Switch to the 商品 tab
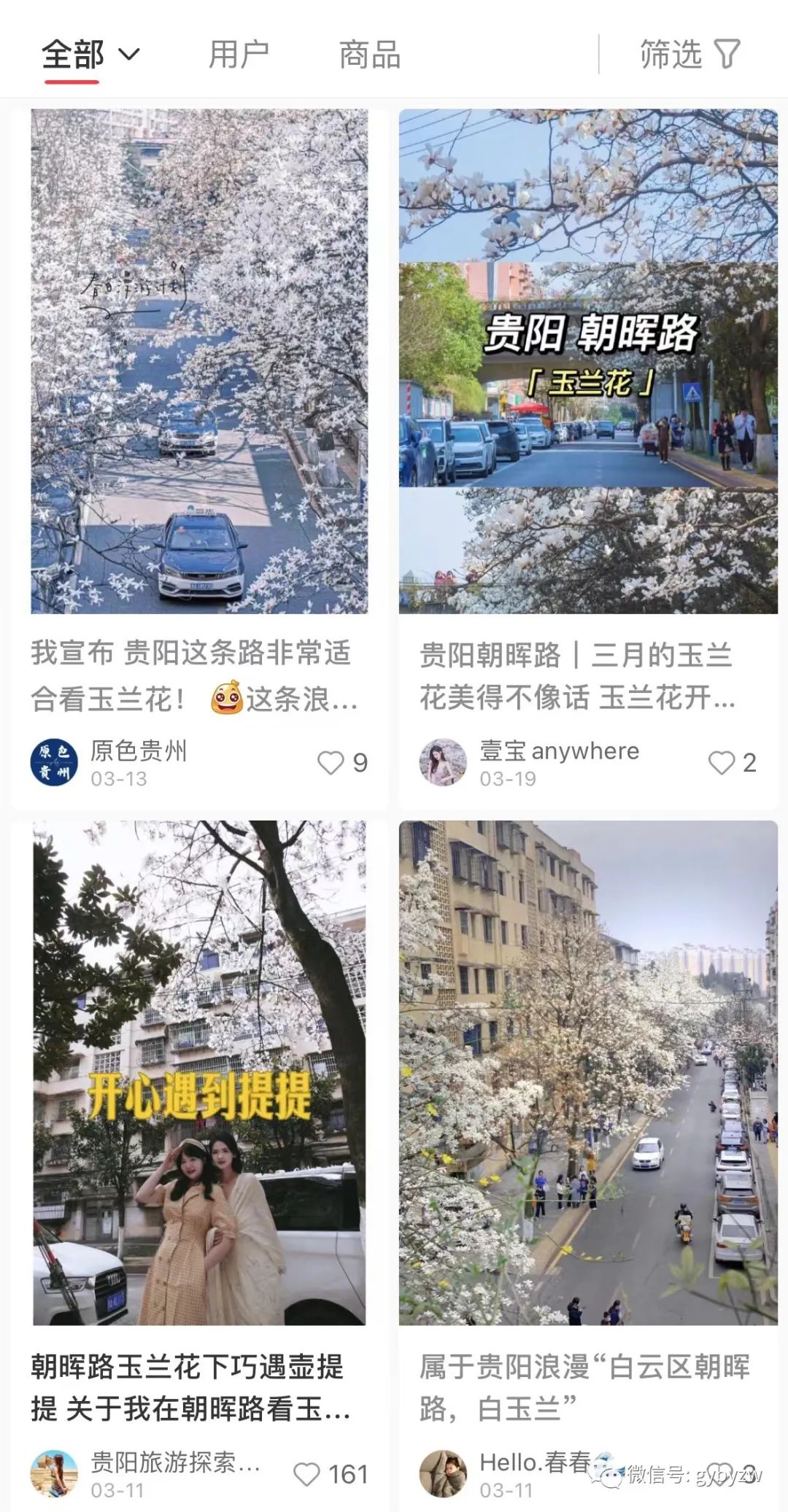 coord(369,55)
